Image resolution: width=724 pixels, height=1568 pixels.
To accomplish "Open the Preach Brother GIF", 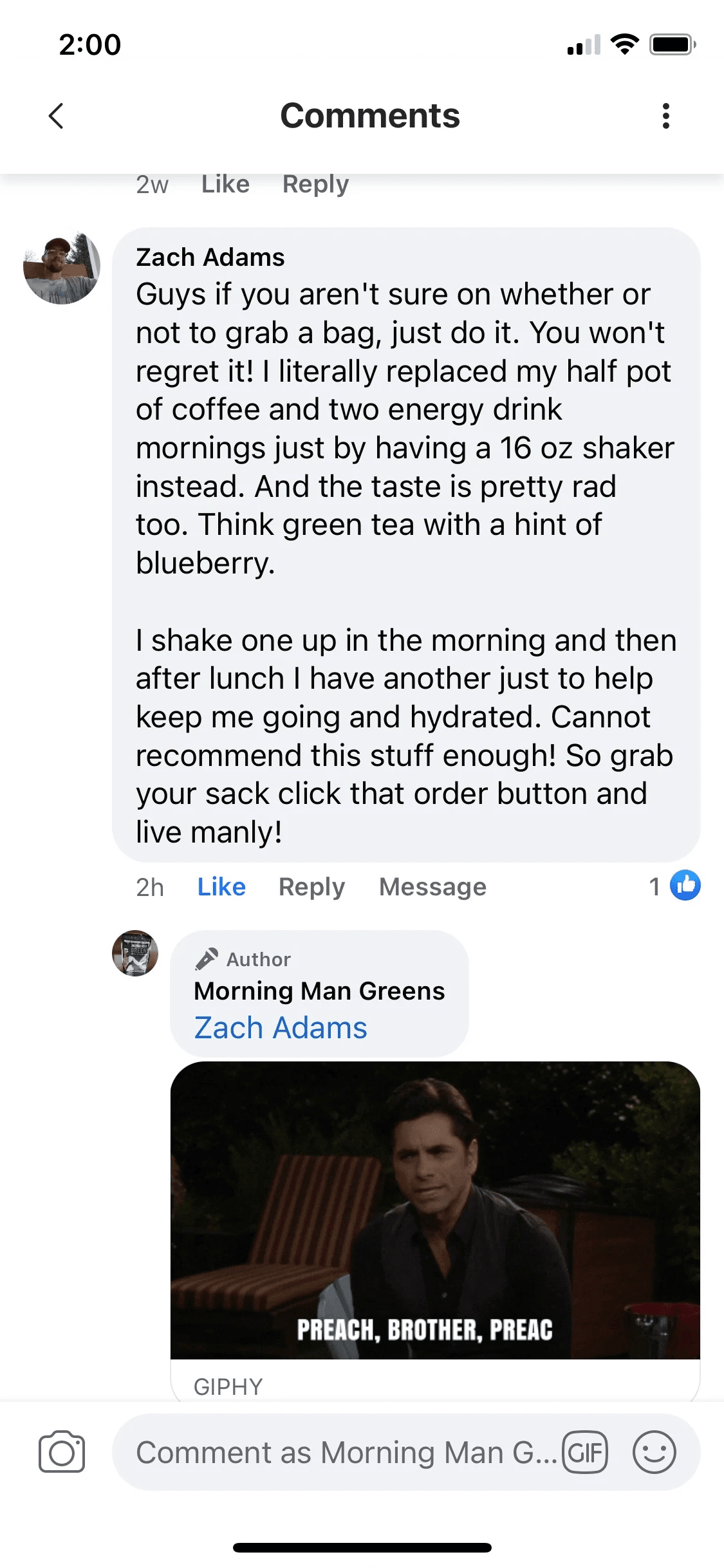I will 435,1210.
